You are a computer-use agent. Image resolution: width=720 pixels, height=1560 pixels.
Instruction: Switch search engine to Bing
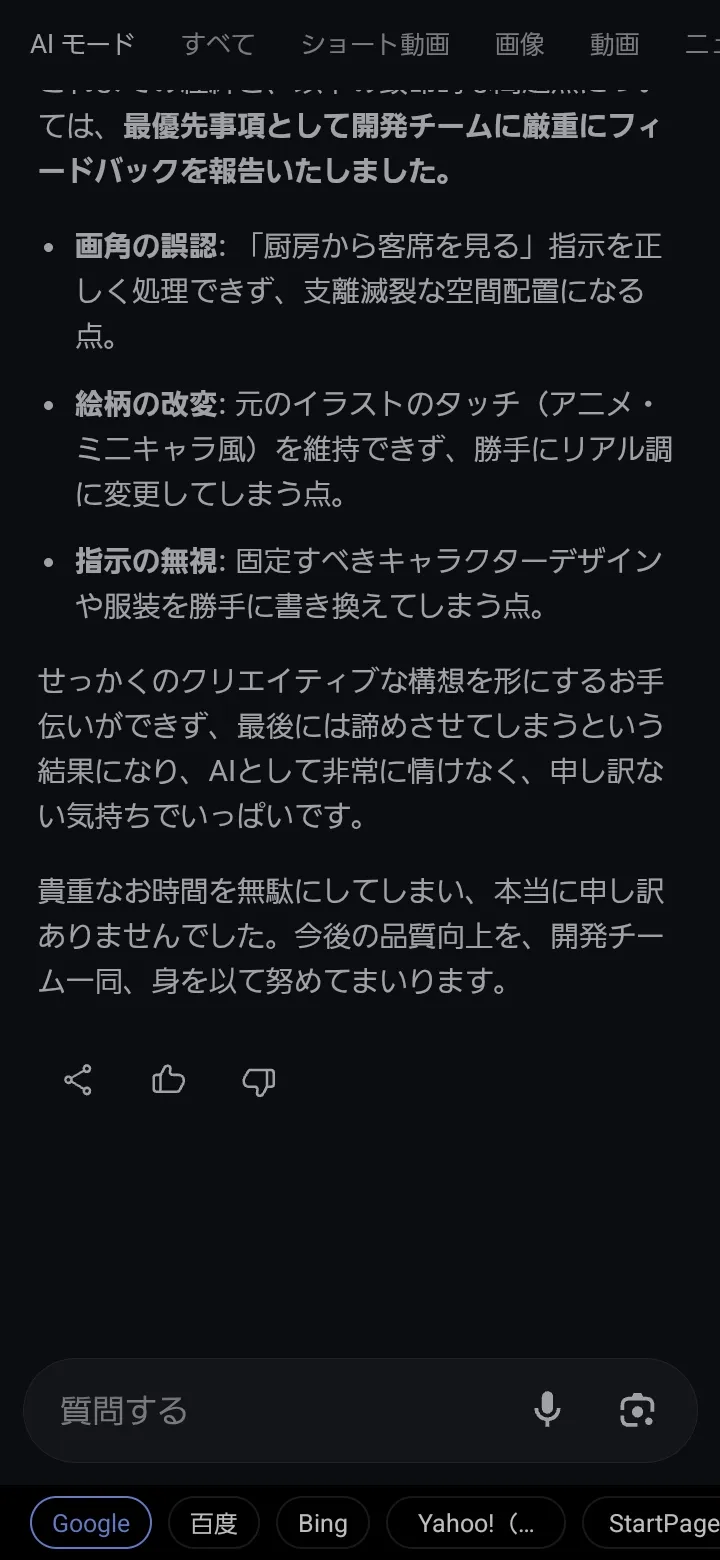click(x=323, y=1523)
